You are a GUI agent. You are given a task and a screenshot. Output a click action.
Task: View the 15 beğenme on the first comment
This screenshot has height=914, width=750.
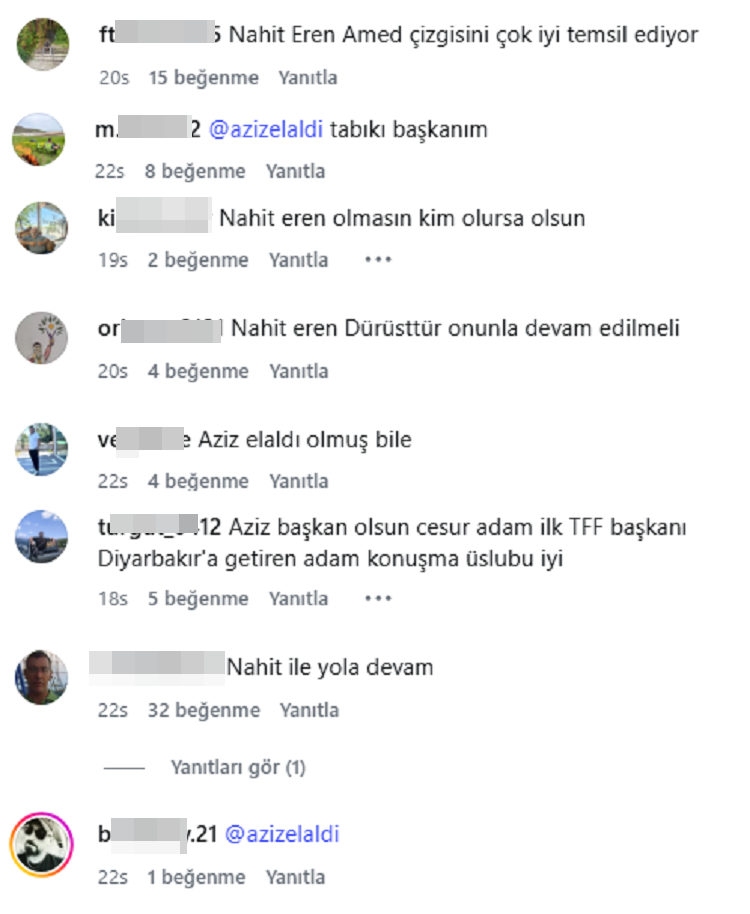click(x=203, y=78)
